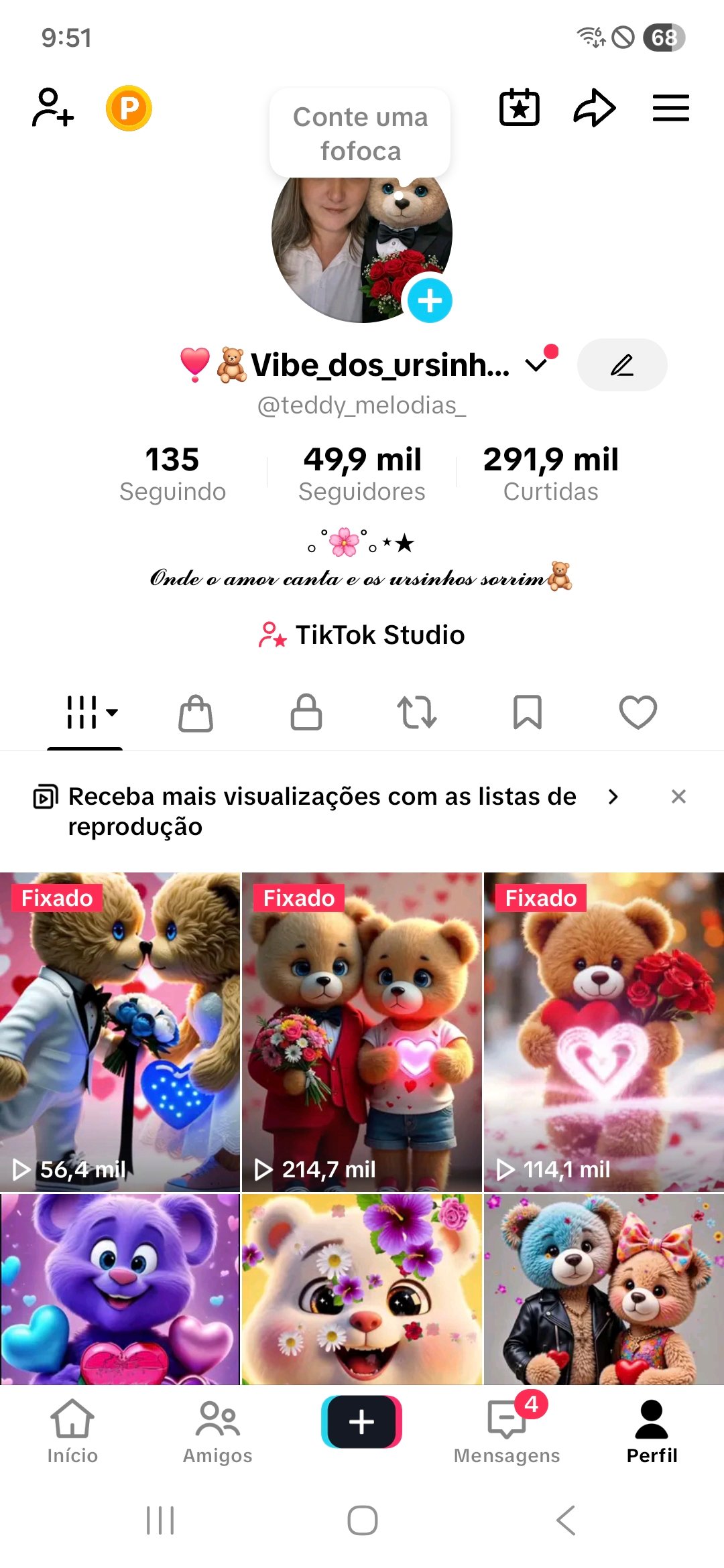The width and height of the screenshot is (724, 1568).
Task: Edit profile with the pencil button
Action: [622, 365]
